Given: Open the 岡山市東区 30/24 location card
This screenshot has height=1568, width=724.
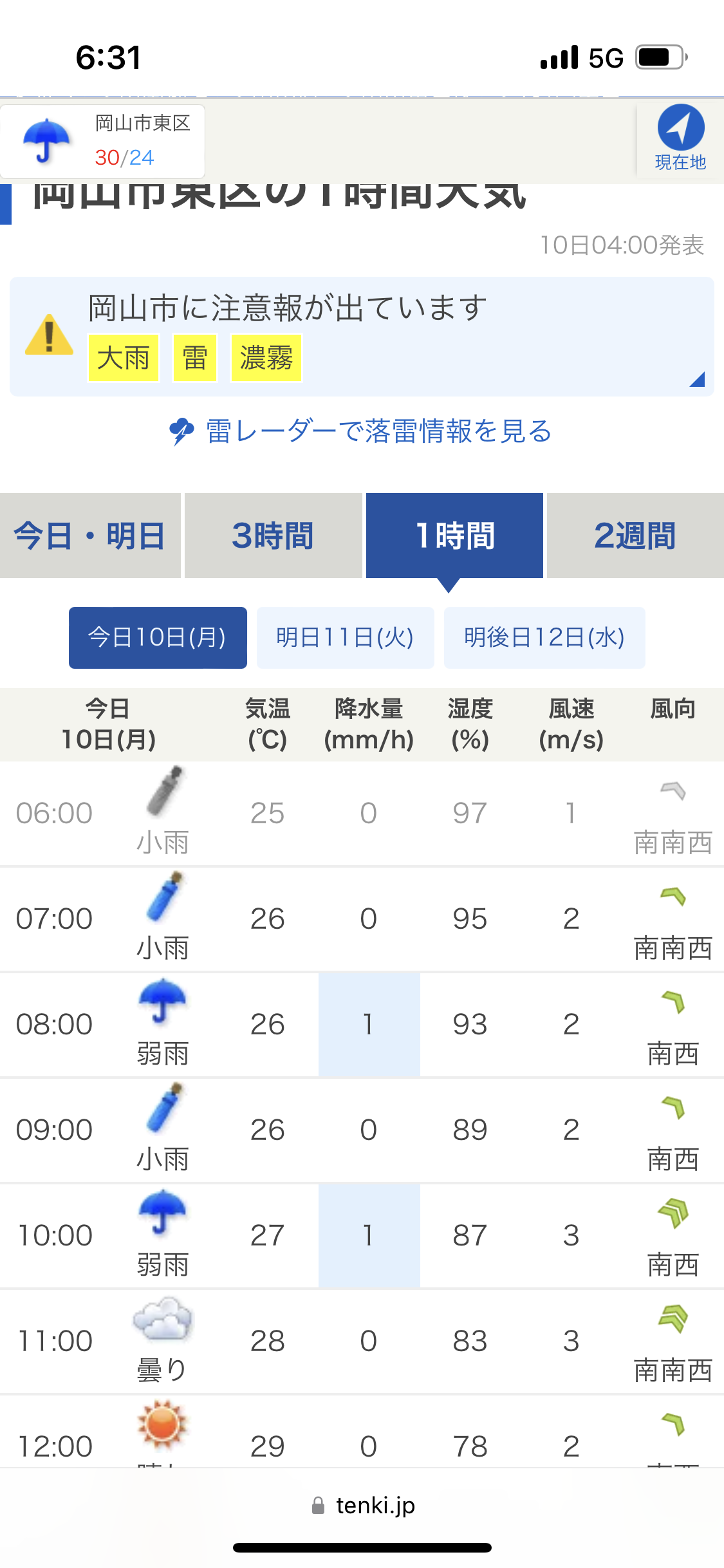Looking at the screenshot, I should click(x=103, y=142).
